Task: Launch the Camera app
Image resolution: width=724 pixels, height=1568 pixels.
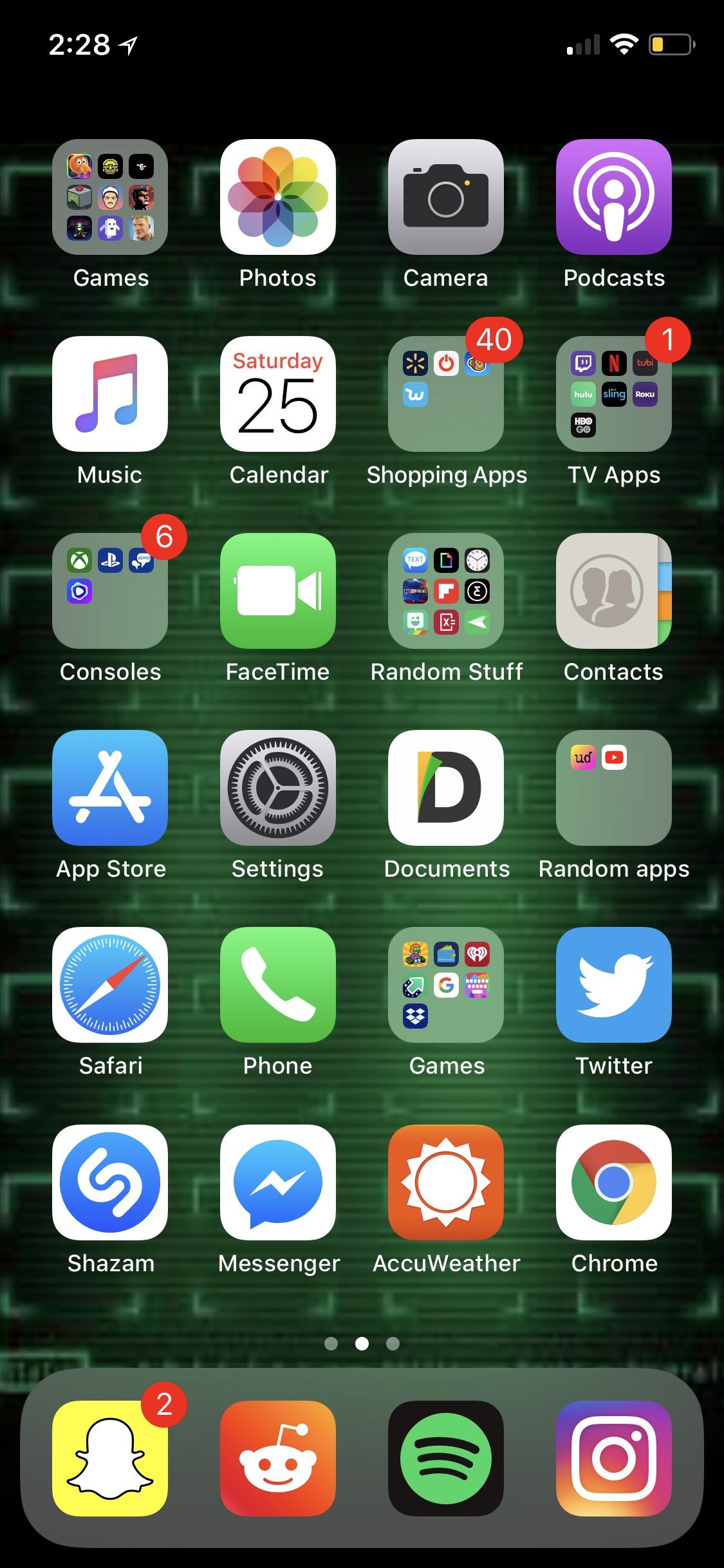Action: click(x=446, y=197)
